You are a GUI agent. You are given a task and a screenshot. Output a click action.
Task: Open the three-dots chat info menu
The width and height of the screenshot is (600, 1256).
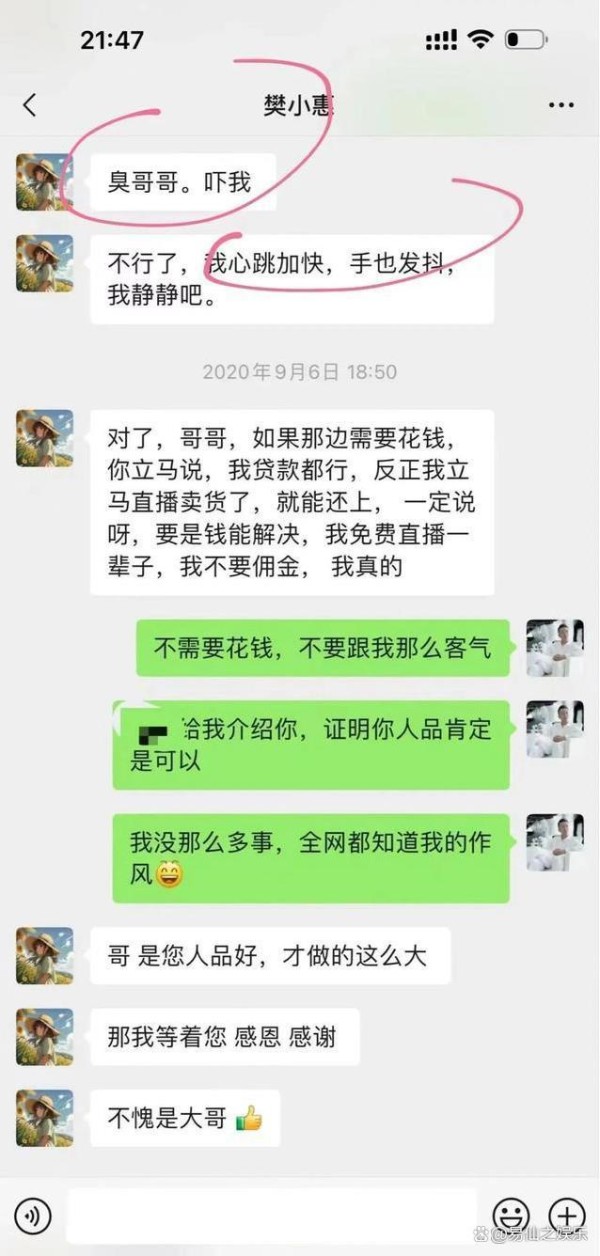click(561, 105)
